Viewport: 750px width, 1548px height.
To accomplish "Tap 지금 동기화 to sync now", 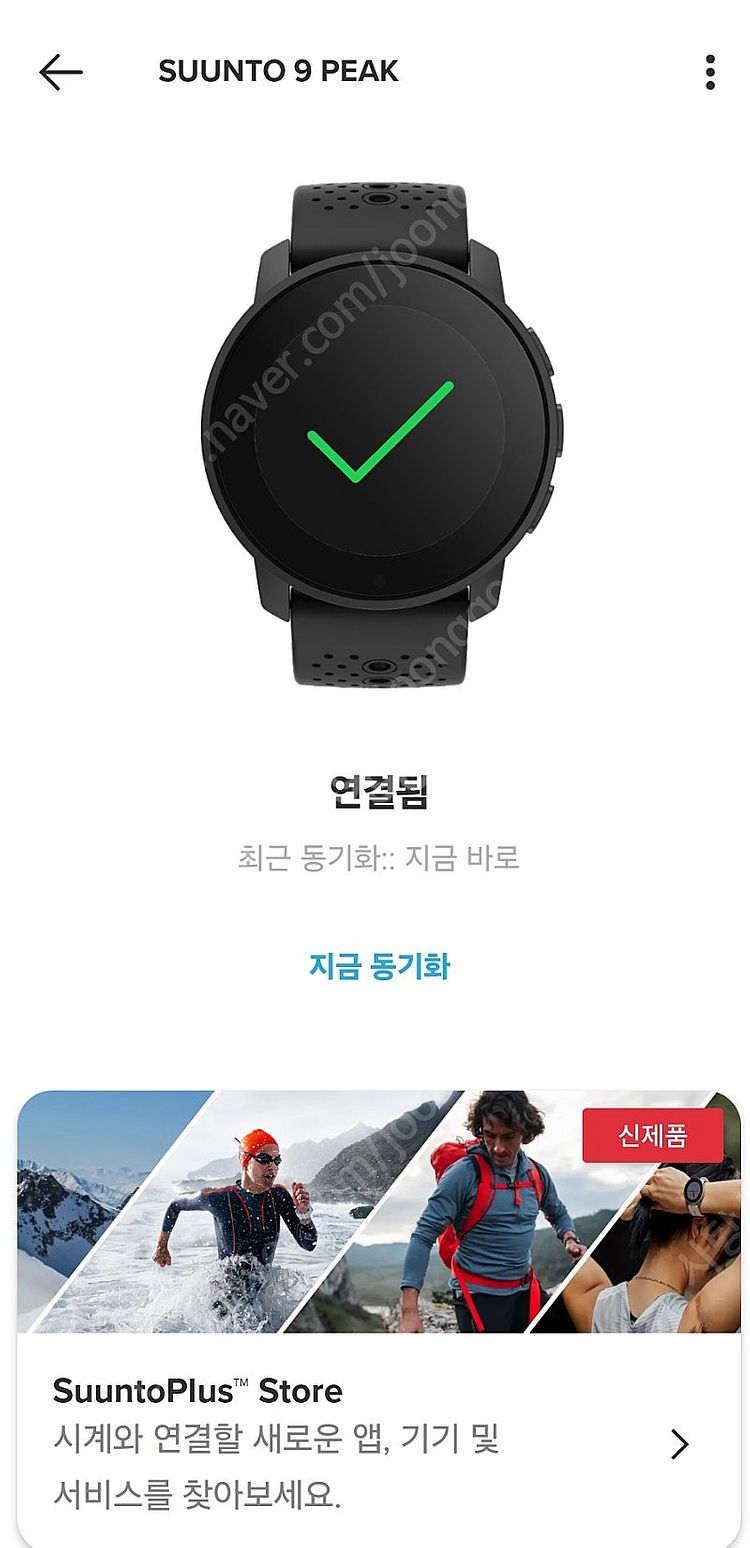I will (379, 967).
